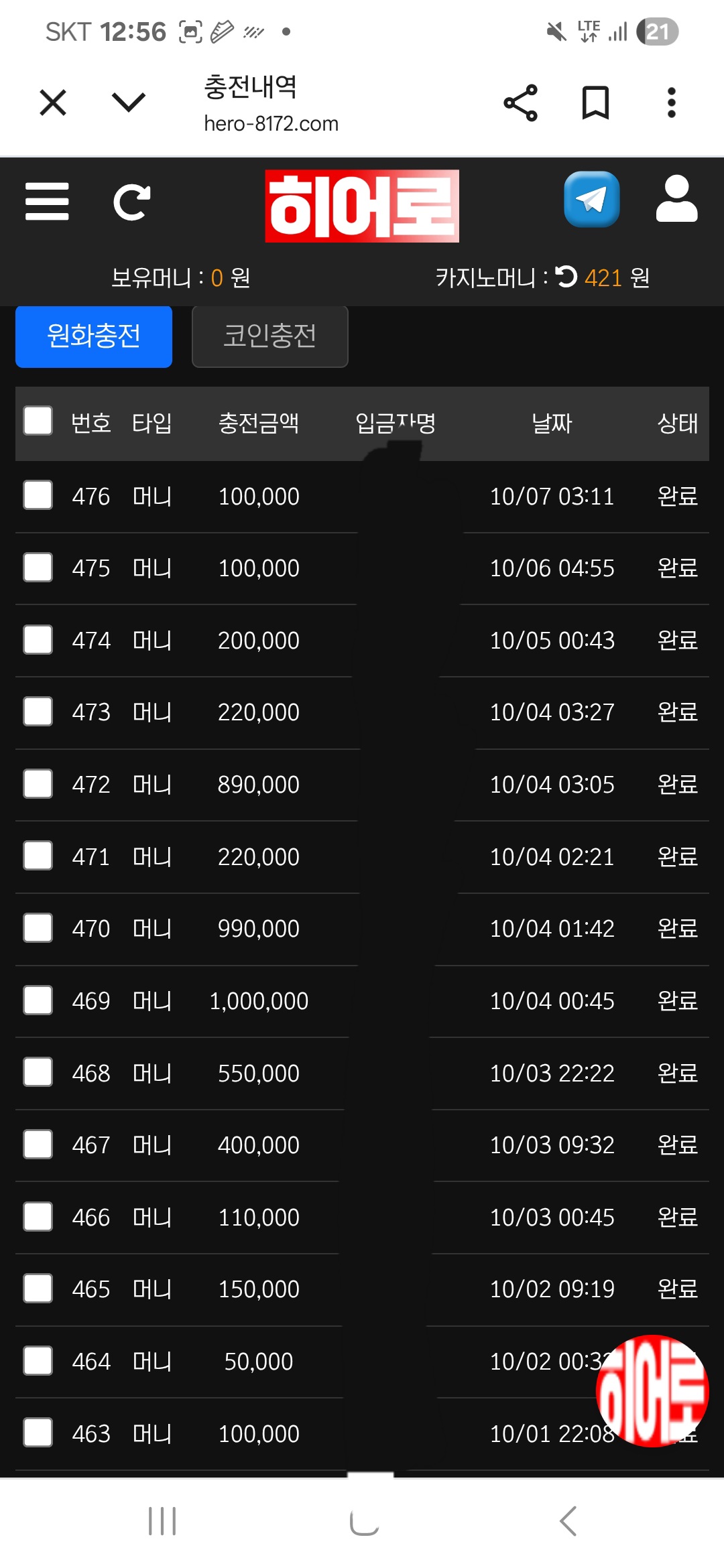Select checkbox for entry 472
Screen dimensions: 724x1568
(x=38, y=784)
